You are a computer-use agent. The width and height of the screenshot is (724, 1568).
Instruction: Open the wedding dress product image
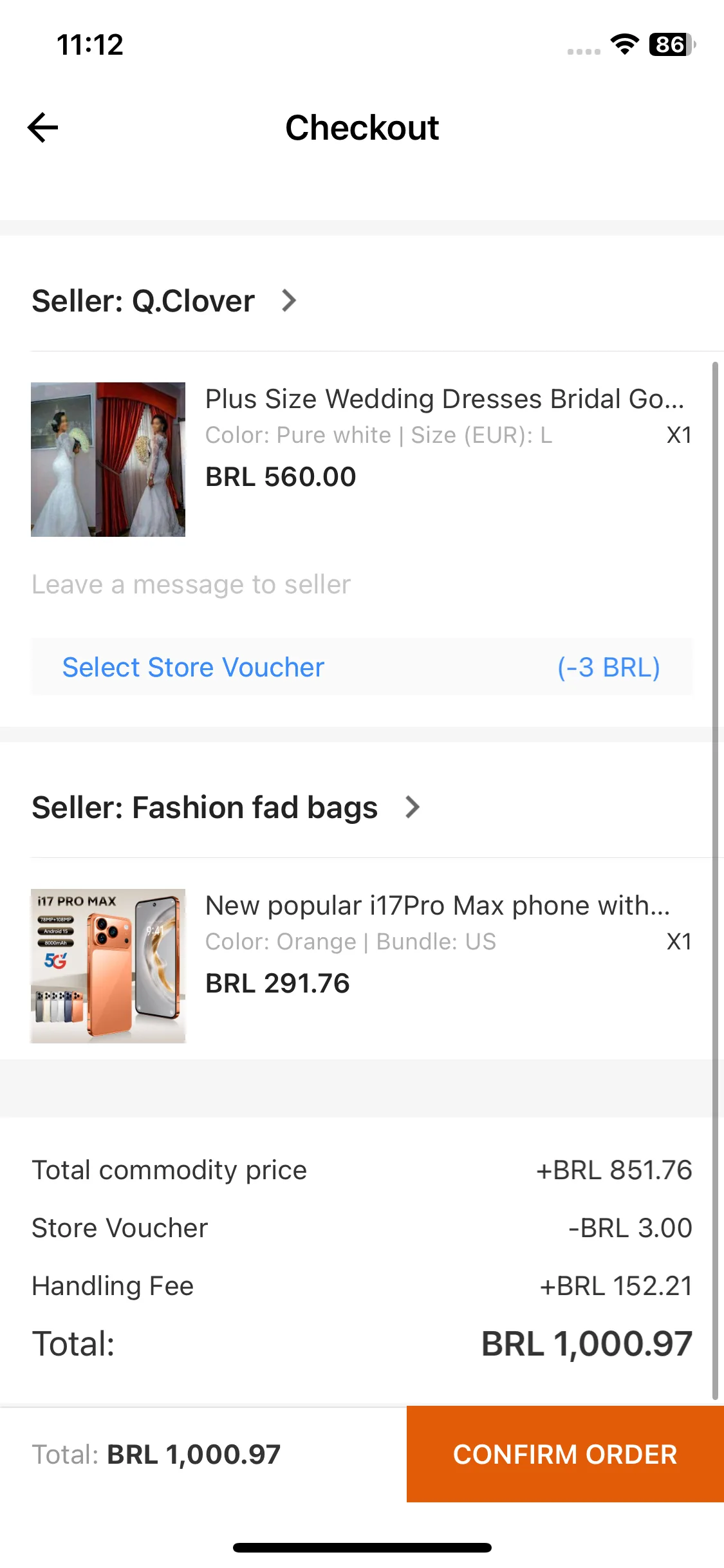[108, 460]
